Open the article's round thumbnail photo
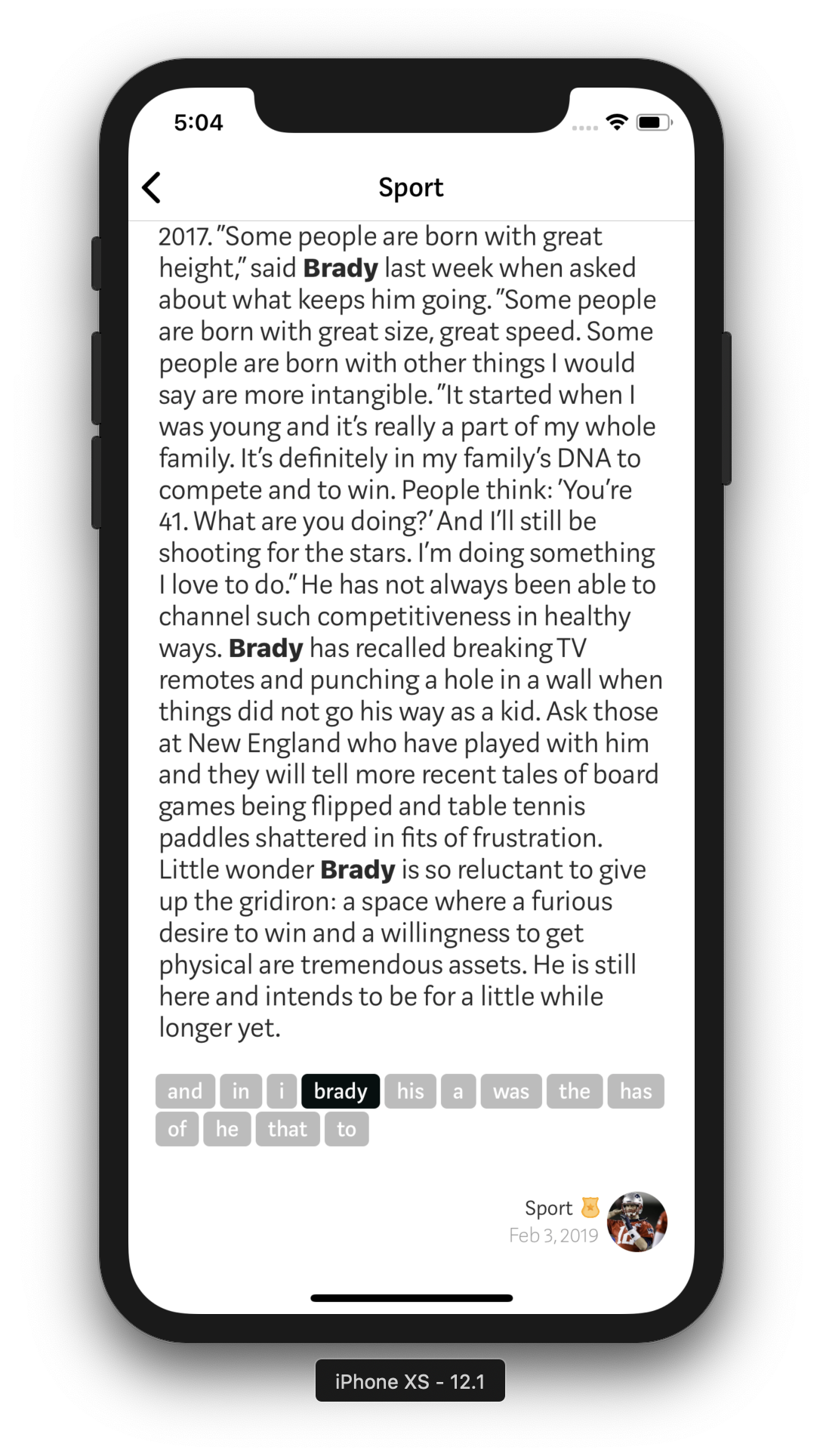 [637, 1222]
